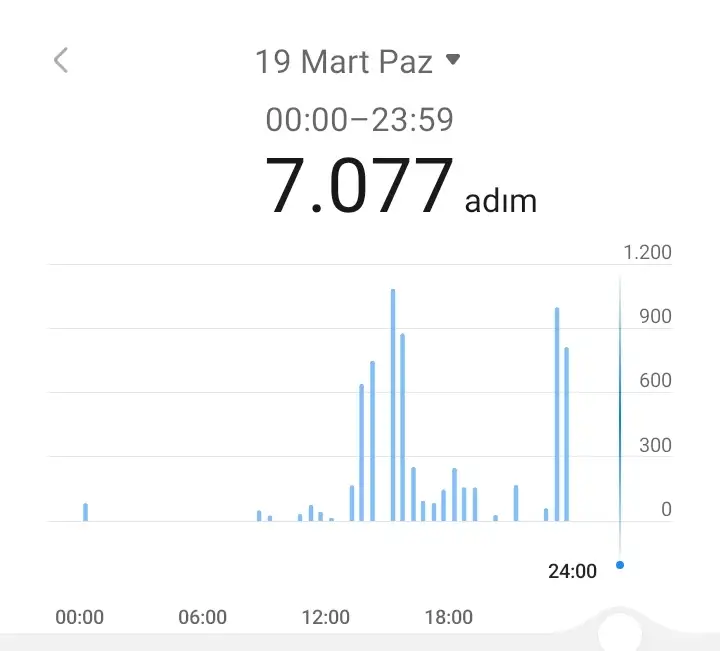Go back using the top-left arrow

[61, 61]
